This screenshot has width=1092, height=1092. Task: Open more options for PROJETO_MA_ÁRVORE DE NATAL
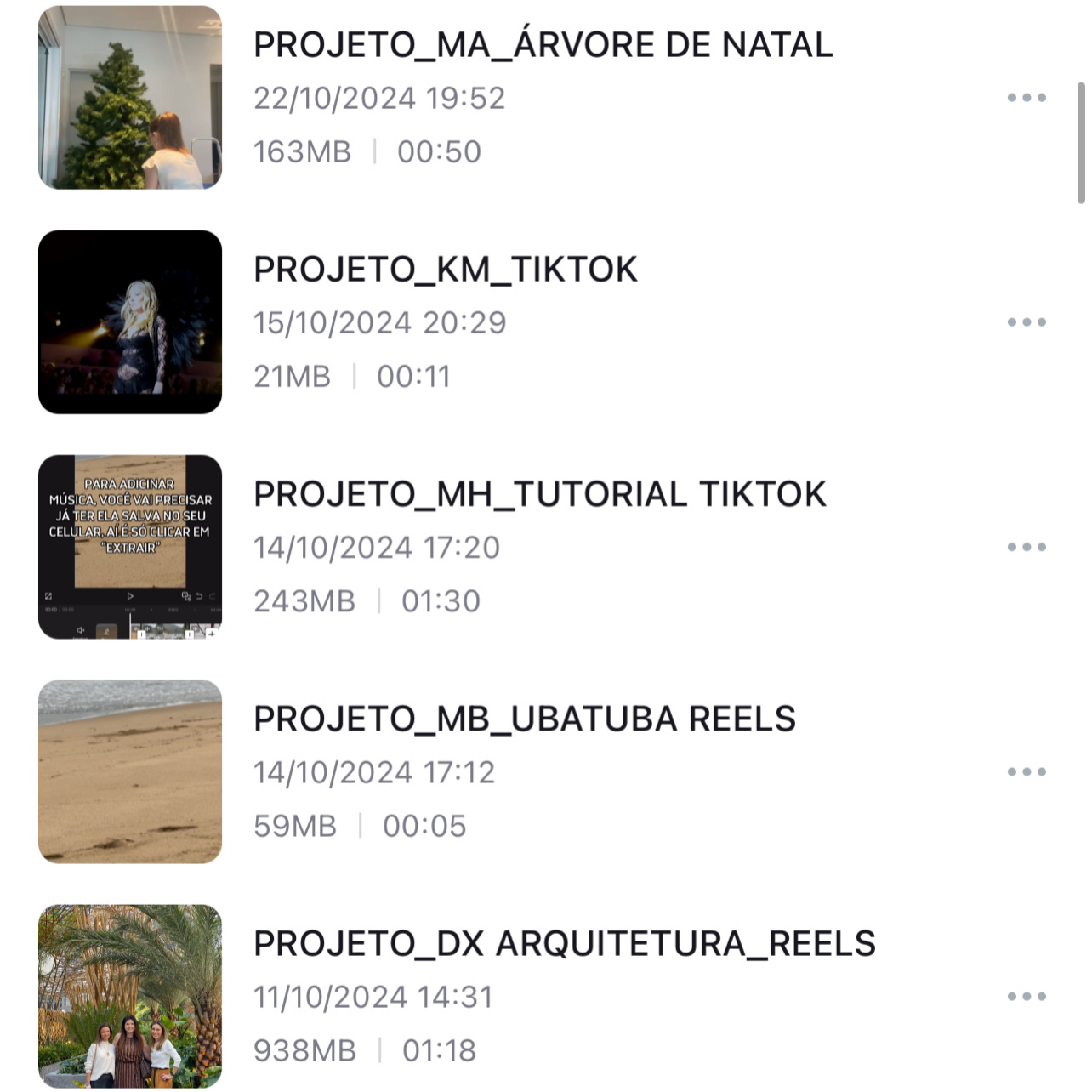coord(1026,98)
